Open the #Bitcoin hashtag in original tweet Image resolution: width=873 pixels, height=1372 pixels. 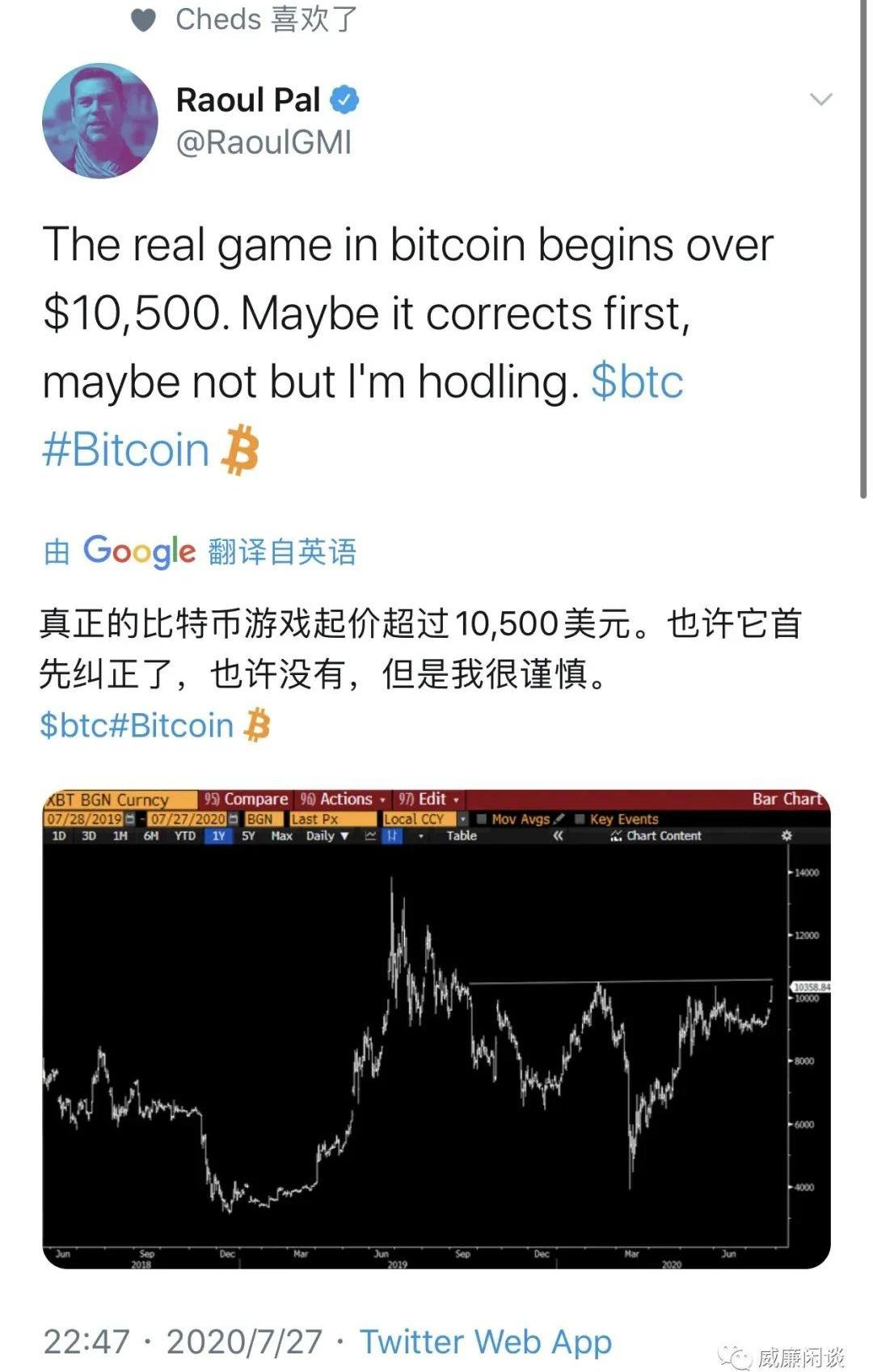click(x=126, y=450)
